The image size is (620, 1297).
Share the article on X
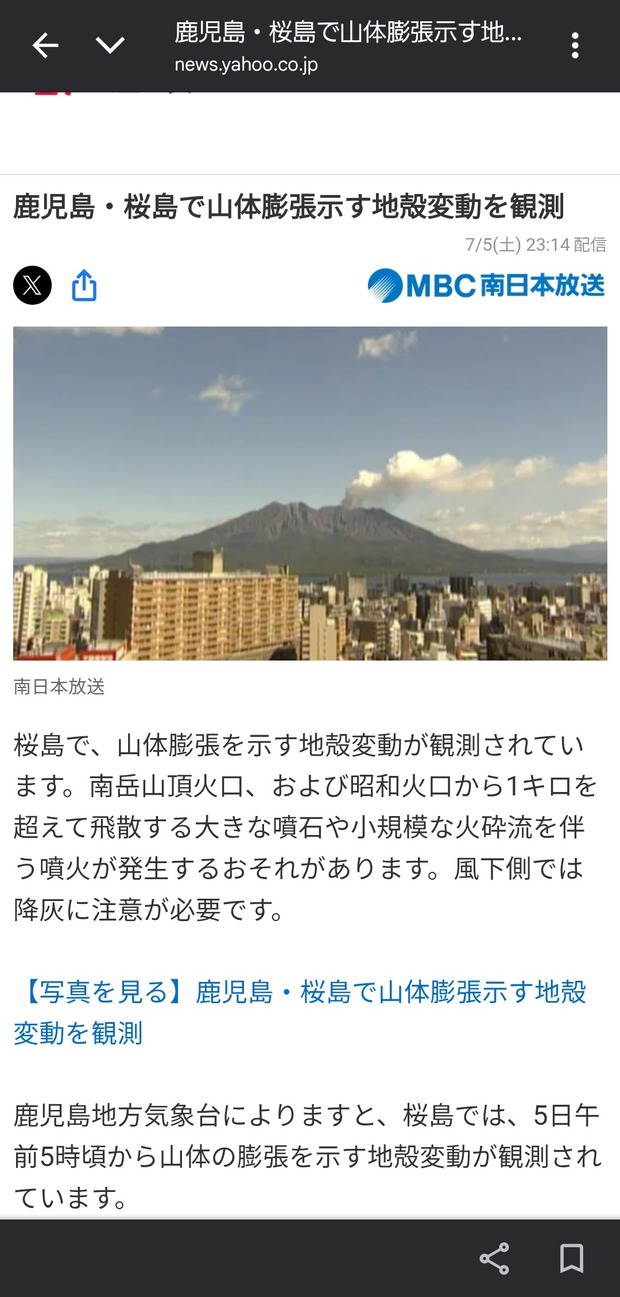32,286
